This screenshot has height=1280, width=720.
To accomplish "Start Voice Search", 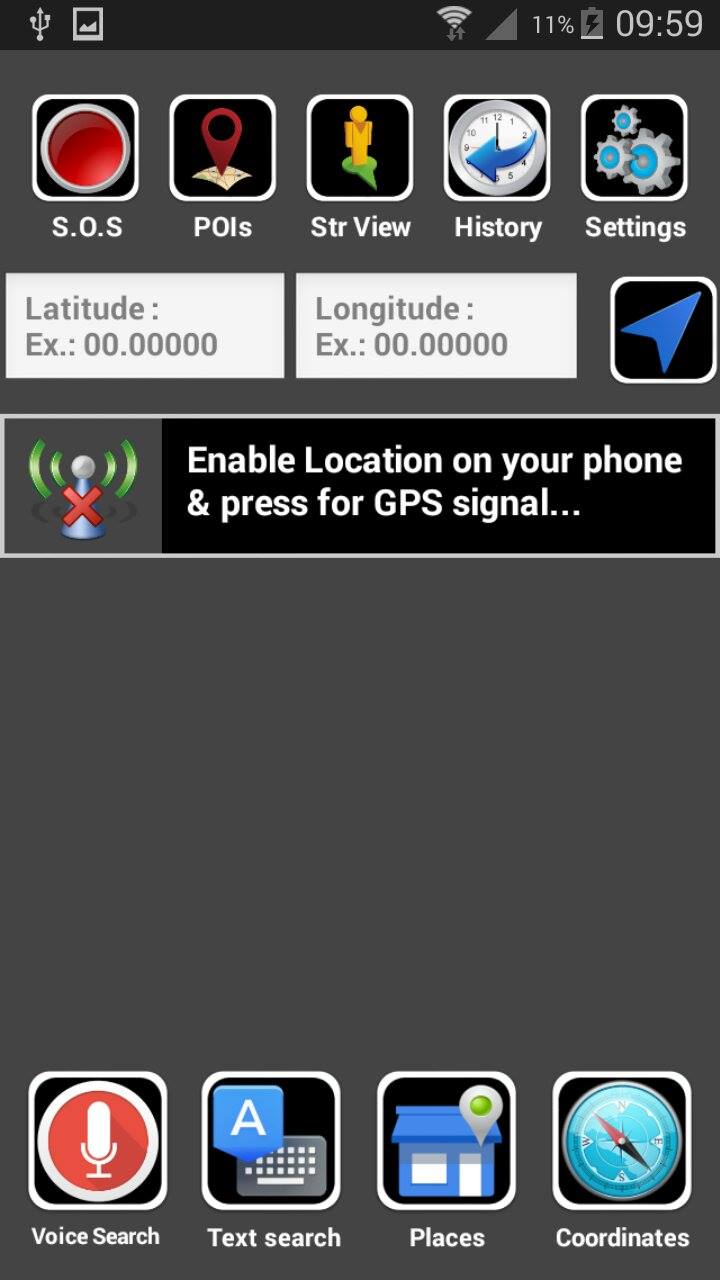I will pos(97,1141).
